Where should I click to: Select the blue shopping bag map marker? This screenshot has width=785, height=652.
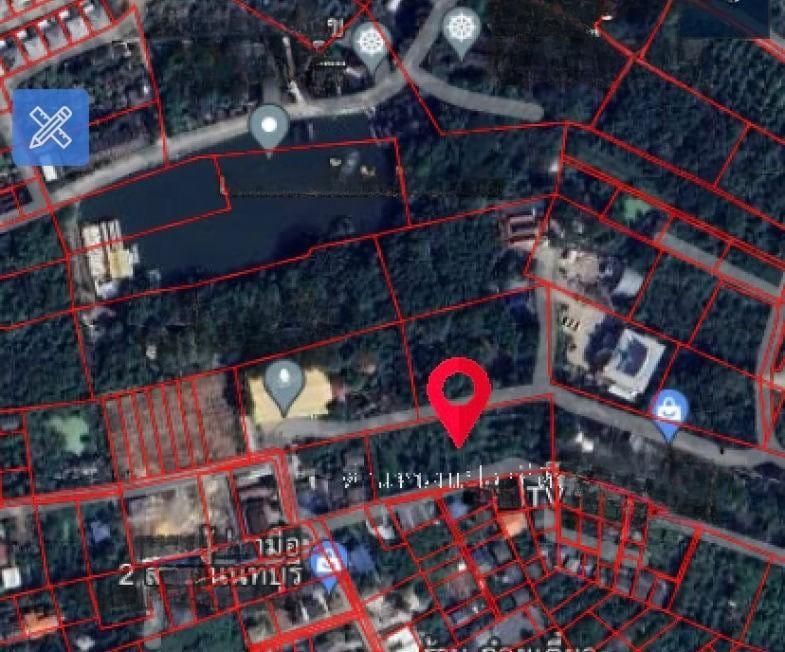[x=668, y=410]
